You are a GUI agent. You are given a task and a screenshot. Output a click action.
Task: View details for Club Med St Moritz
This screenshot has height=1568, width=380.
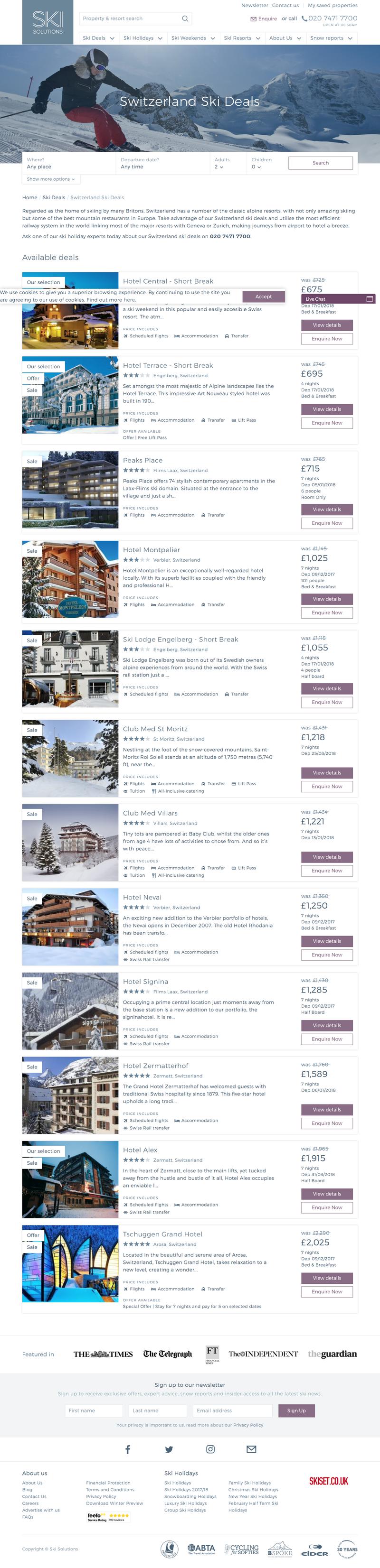click(x=326, y=772)
